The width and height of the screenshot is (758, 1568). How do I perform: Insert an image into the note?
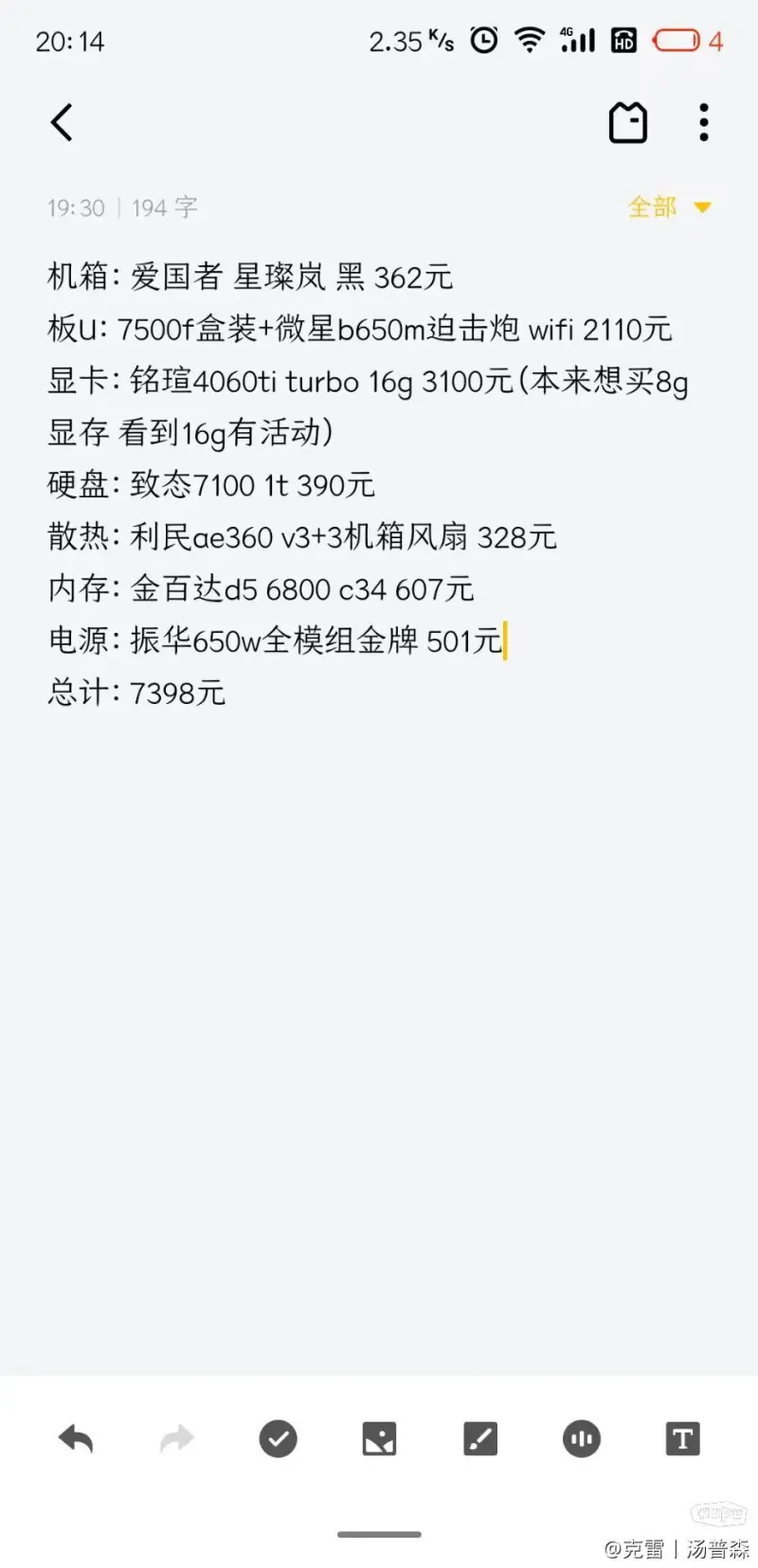379,1439
